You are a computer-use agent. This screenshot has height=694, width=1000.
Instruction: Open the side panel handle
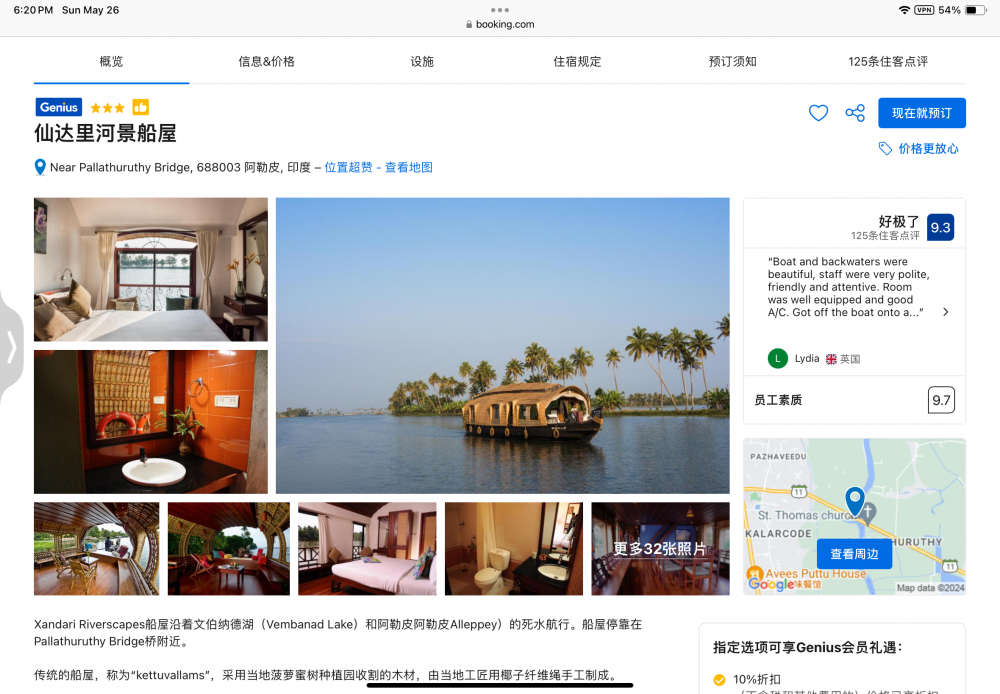pos(11,346)
